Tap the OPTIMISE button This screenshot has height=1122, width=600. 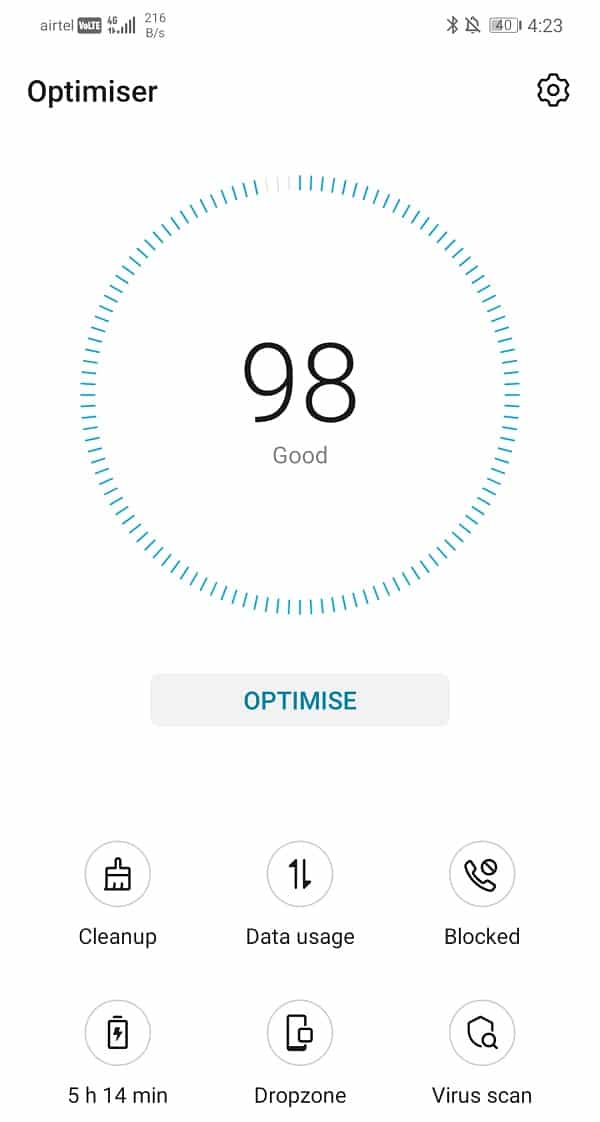300,700
